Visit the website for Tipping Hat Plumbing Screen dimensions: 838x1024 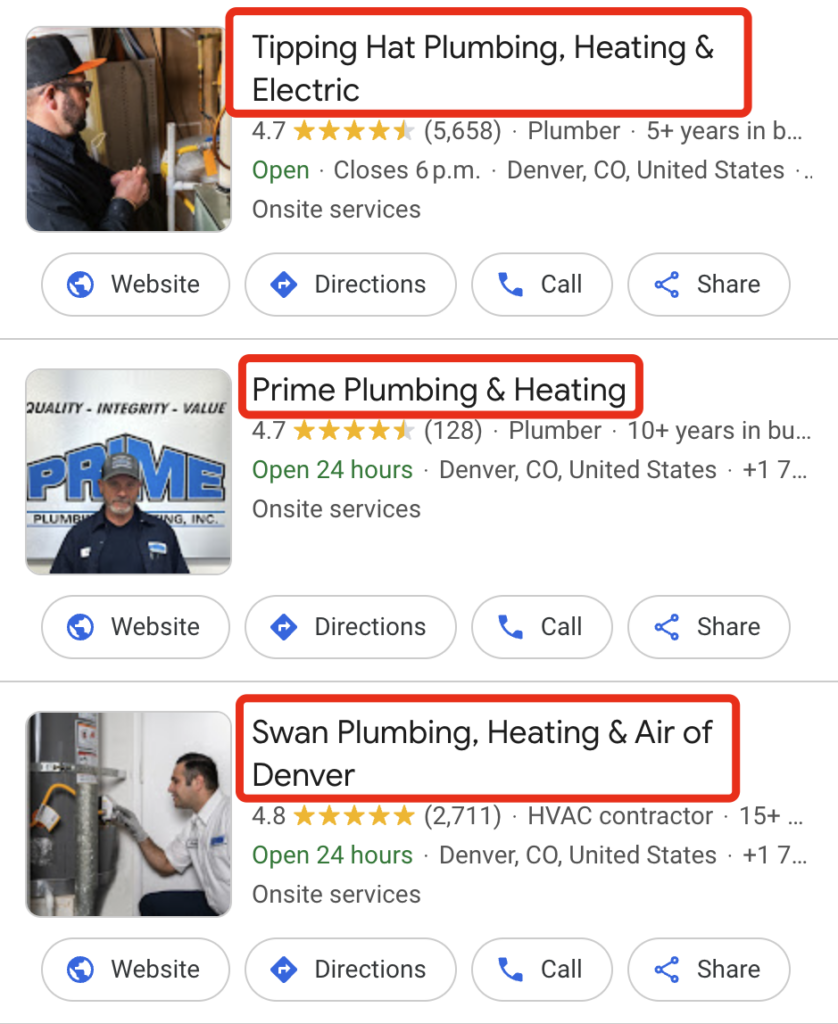pos(135,284)
